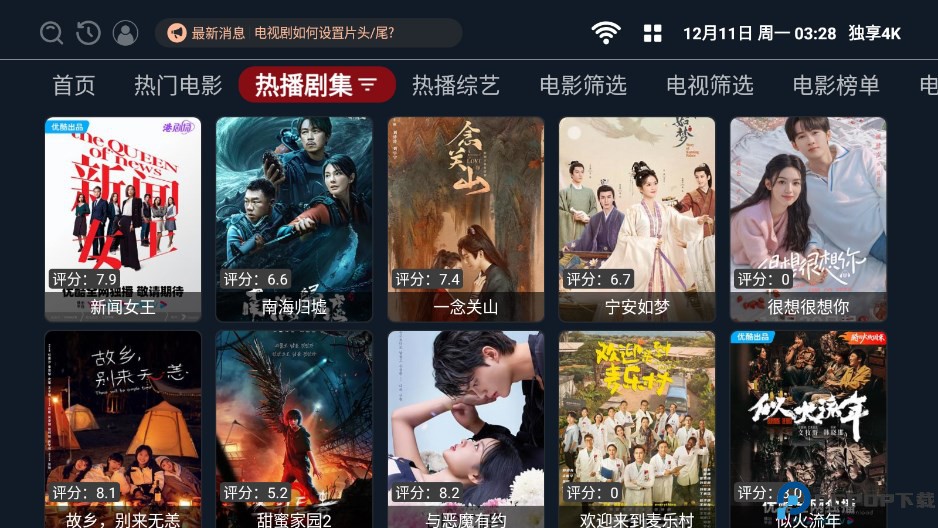The image size is (938, 528).
Task: Open the user profile icon
Action: (x=126, y=33)
